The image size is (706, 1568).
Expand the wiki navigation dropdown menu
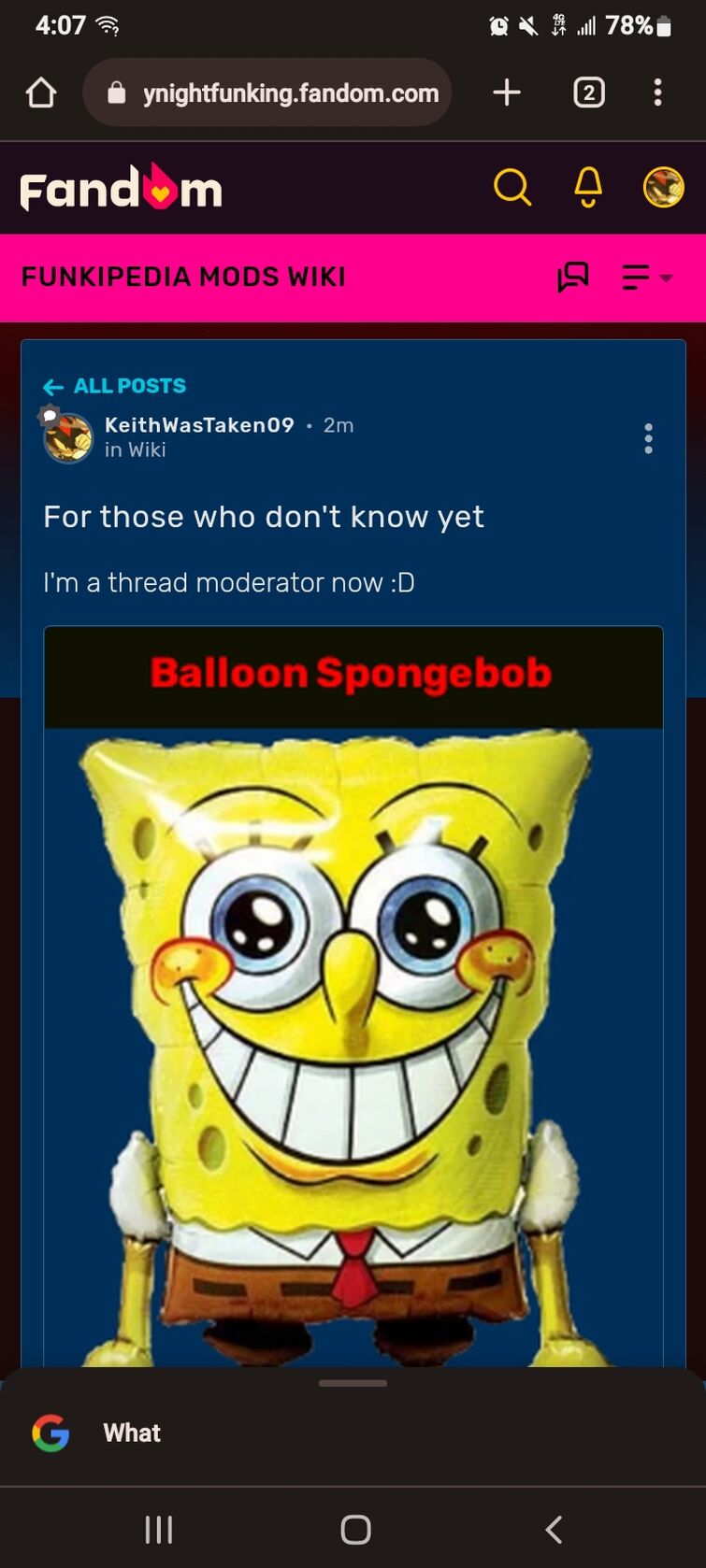click(646, 277)
